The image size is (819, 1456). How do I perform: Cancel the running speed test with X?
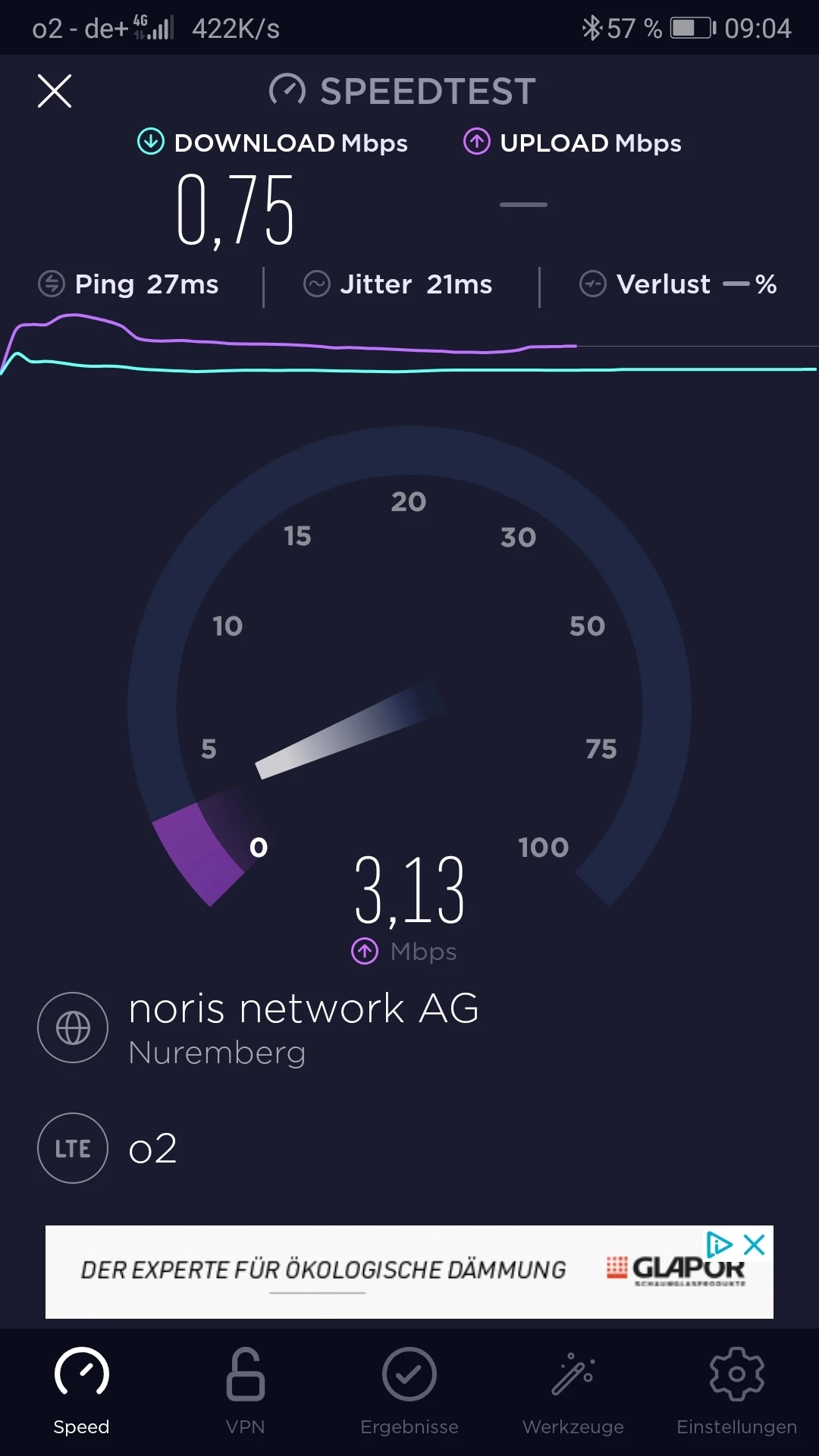pos(55,91)
